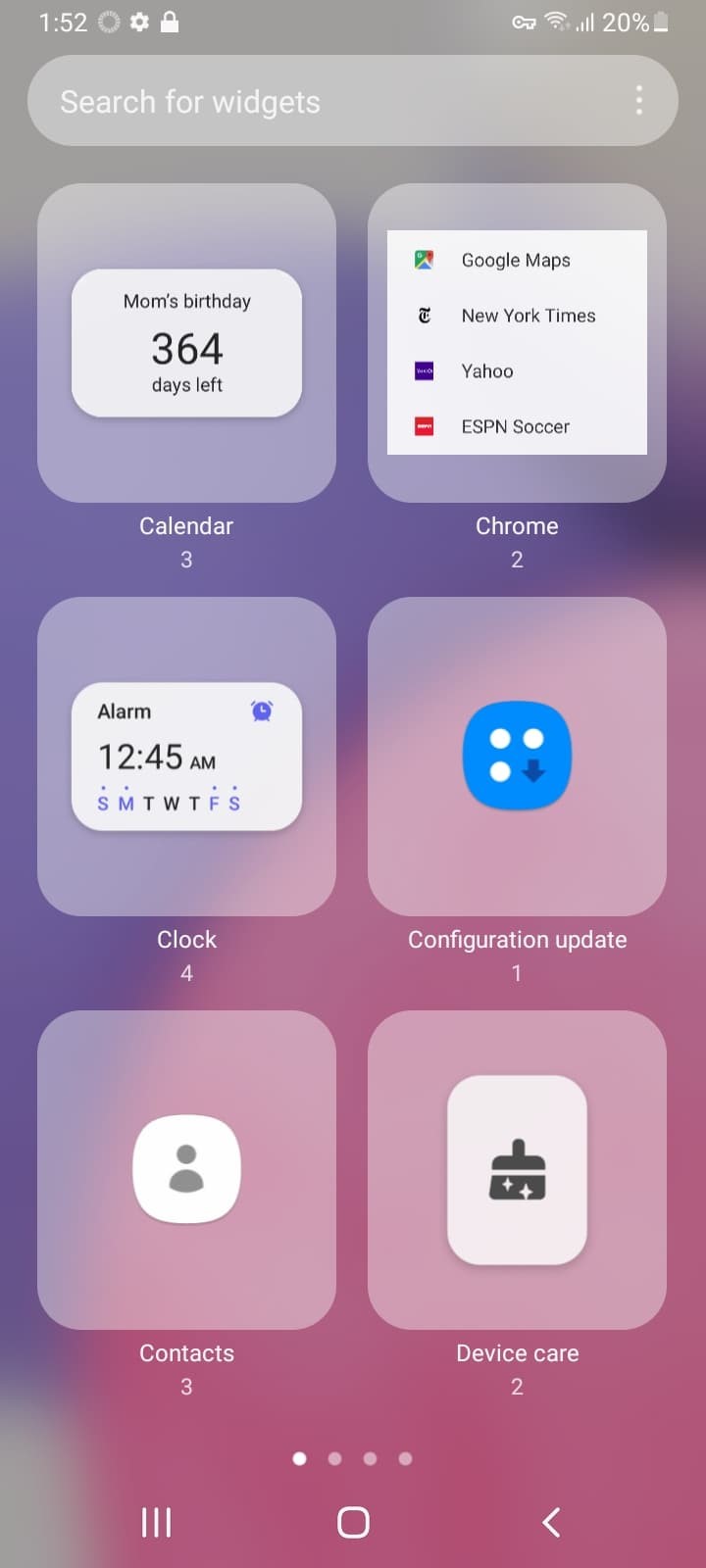706x1568 pixels.
Task: Open the Device care widgets card
Action: pos(517,1170)
